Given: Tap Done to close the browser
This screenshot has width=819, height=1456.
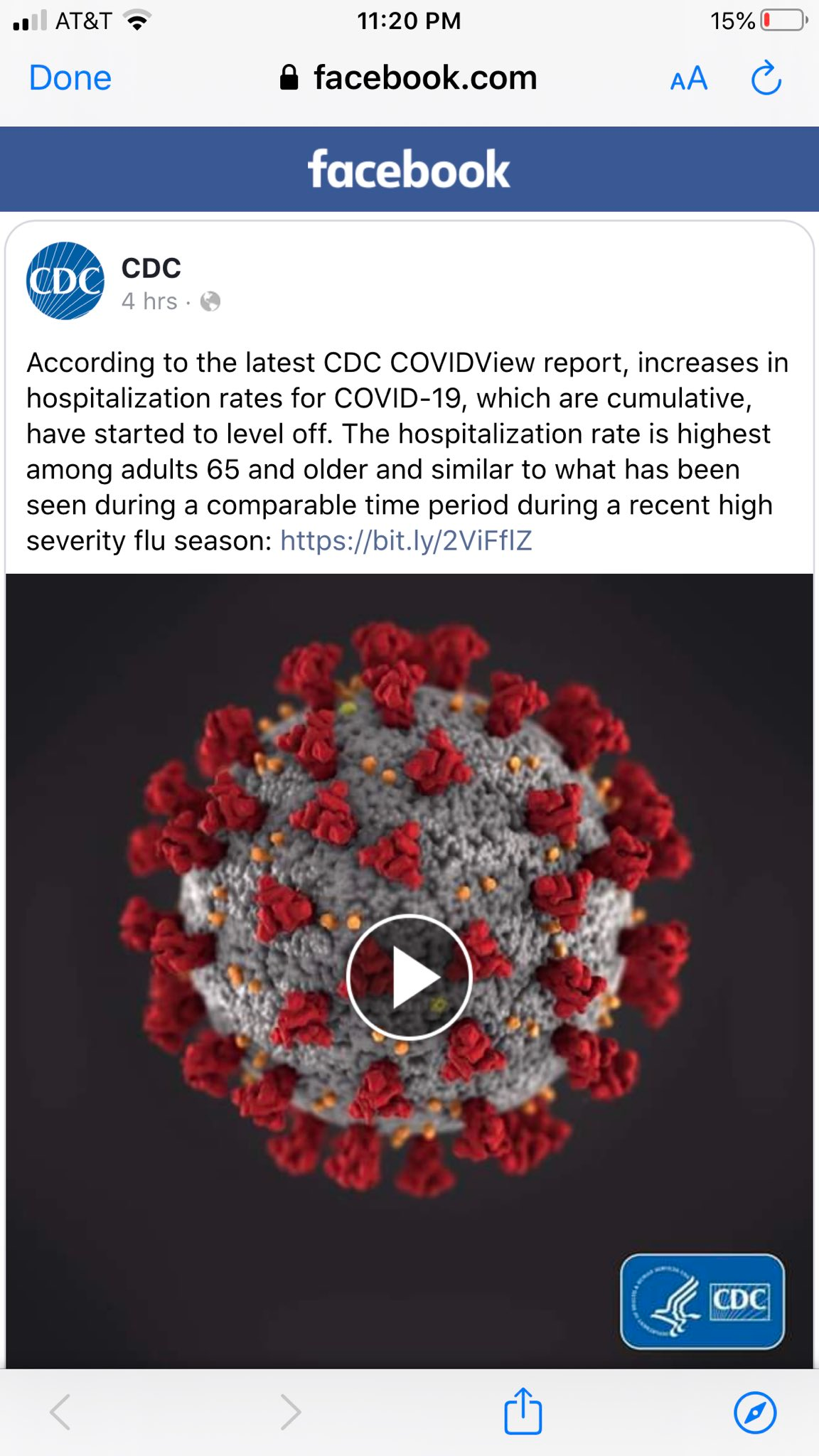Looking at the screenshot, I should click(x=70, y=78).
